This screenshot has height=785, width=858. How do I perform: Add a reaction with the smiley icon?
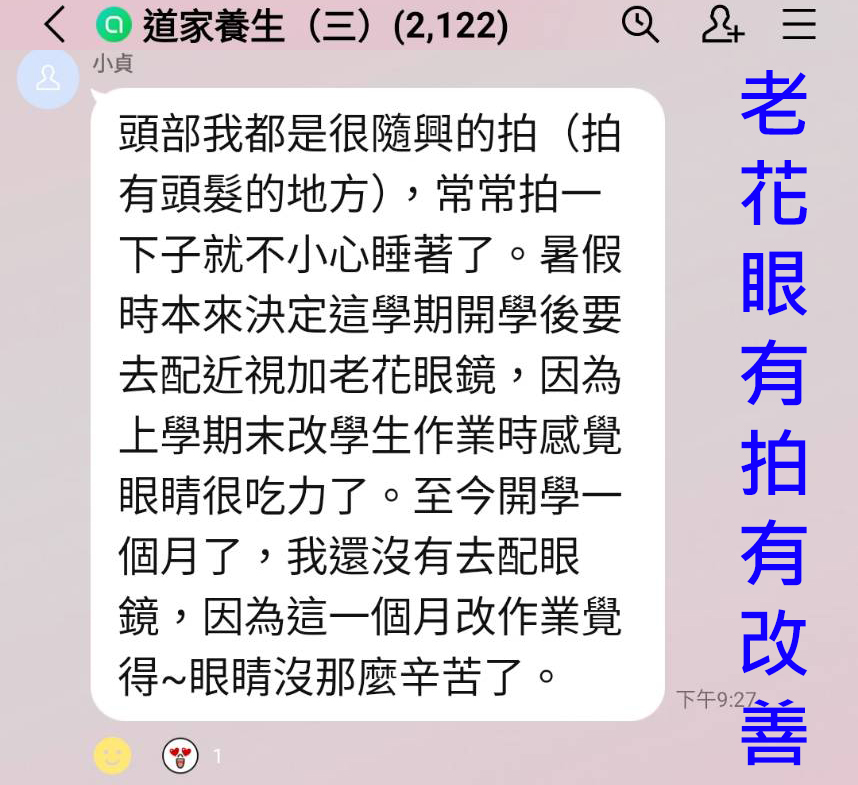112,755
